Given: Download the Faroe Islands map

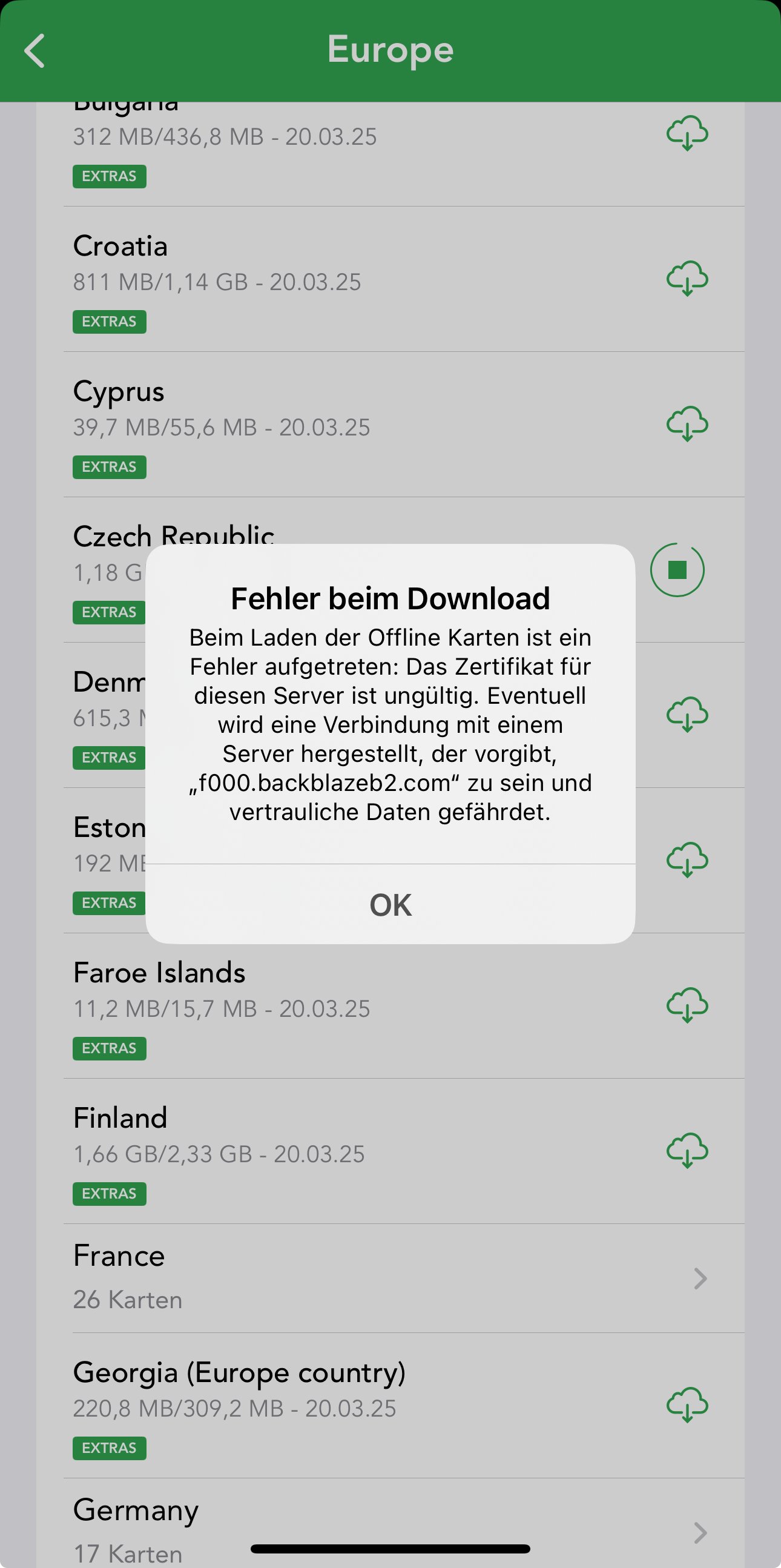Looking at the screenshot, I should pyautogui.click(x=687, y=1005).
